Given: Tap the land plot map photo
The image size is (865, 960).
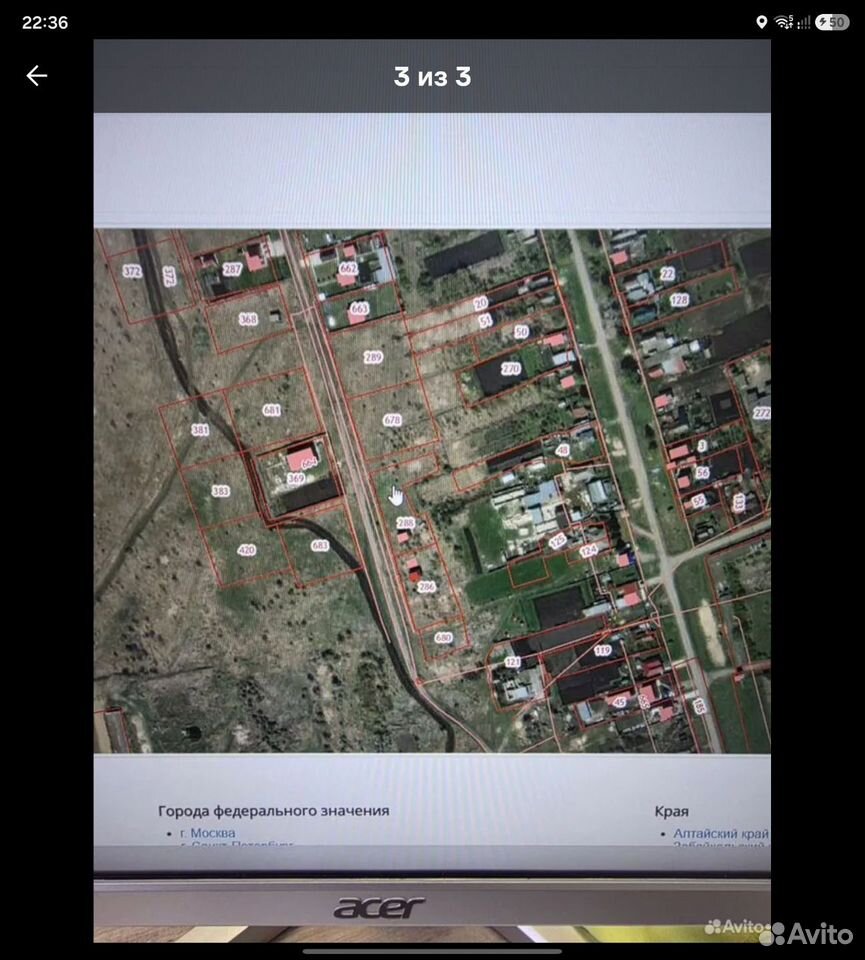Looking at the screenshot, I should [432, 491].
